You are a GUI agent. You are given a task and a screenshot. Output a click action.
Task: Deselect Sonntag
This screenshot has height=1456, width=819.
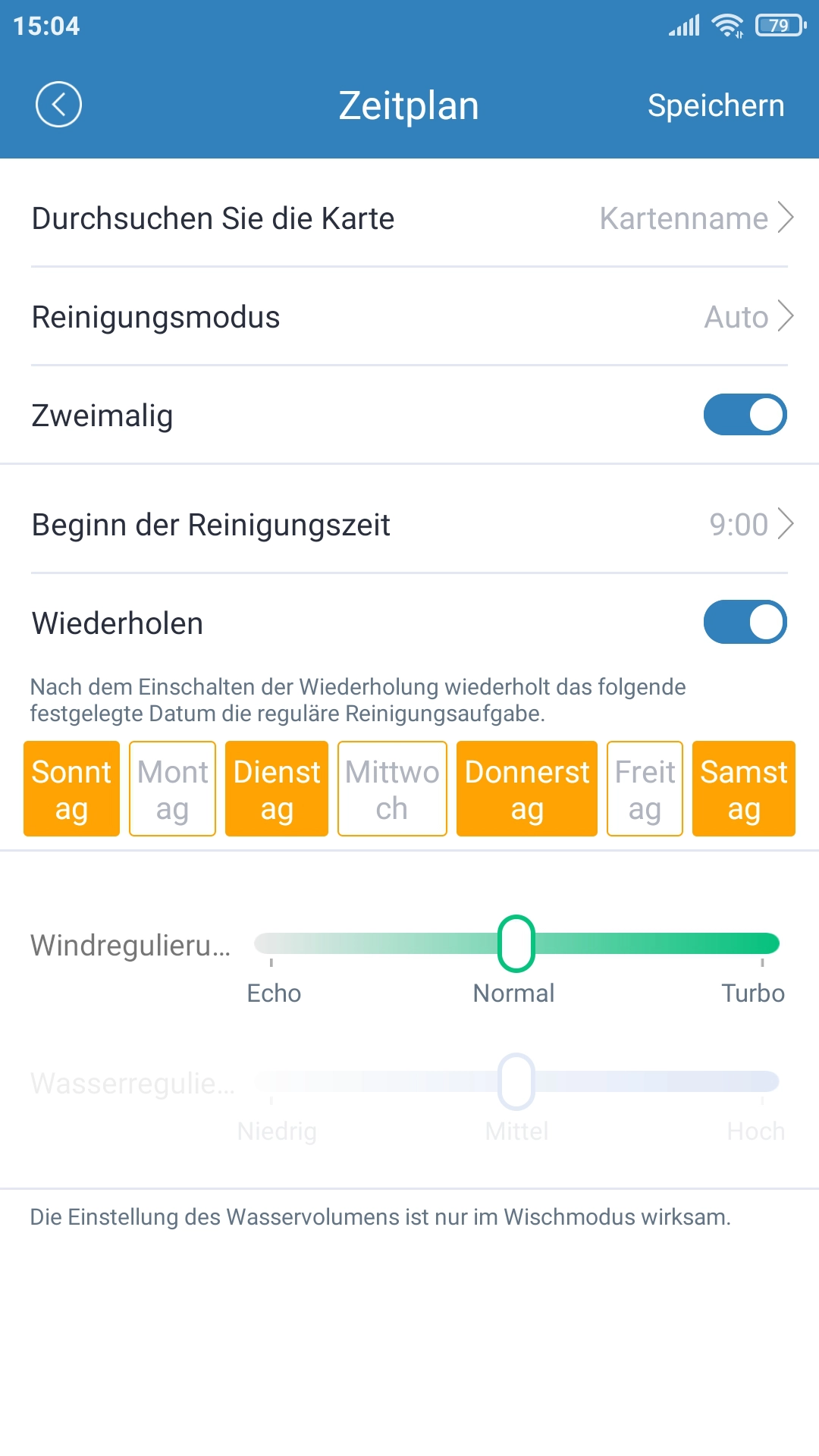(x=71, y=789)
